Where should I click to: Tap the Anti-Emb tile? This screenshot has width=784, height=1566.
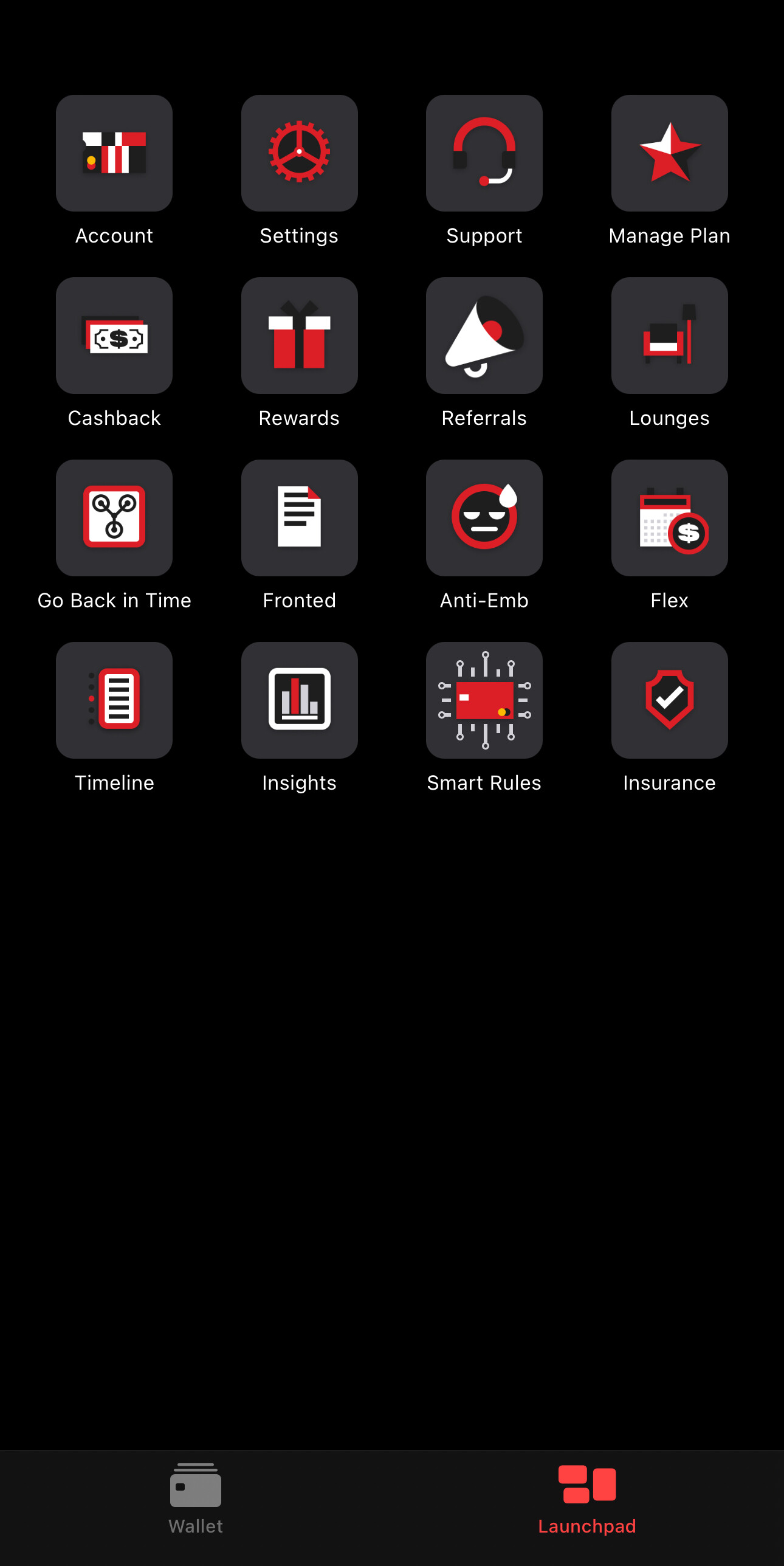(484, 518)
